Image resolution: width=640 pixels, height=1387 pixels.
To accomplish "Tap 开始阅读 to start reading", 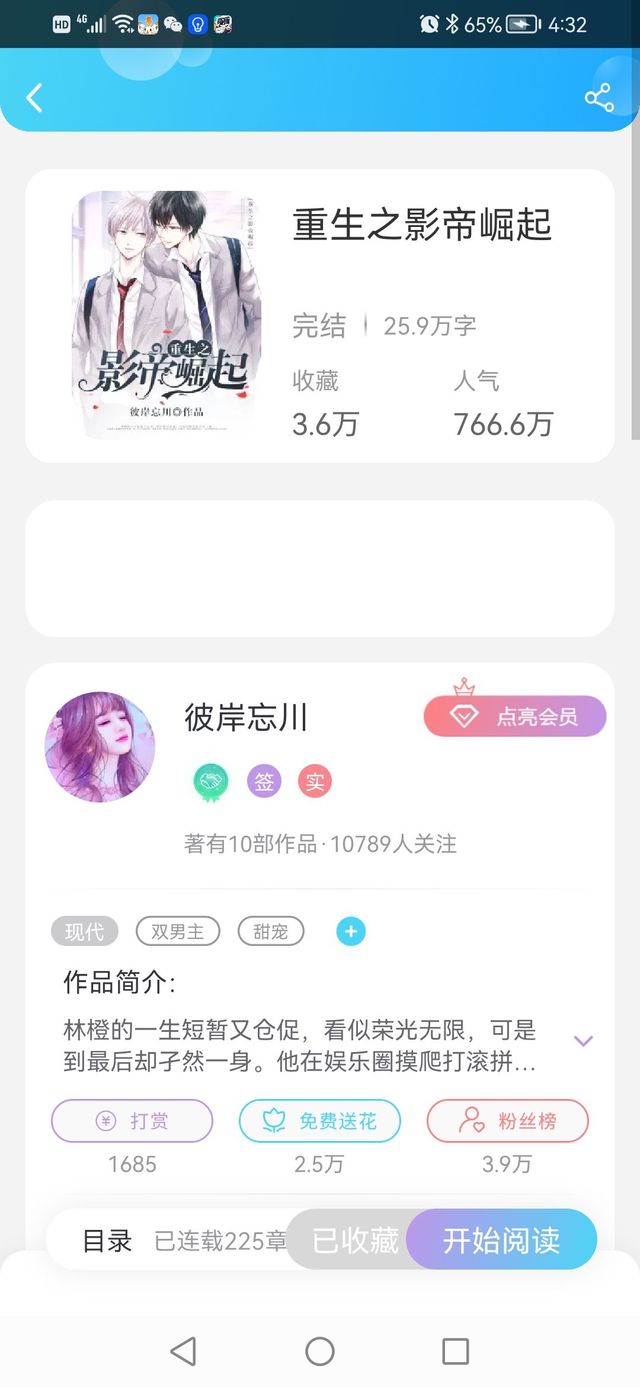I will pyautogui.click(x=501, y=1240).
